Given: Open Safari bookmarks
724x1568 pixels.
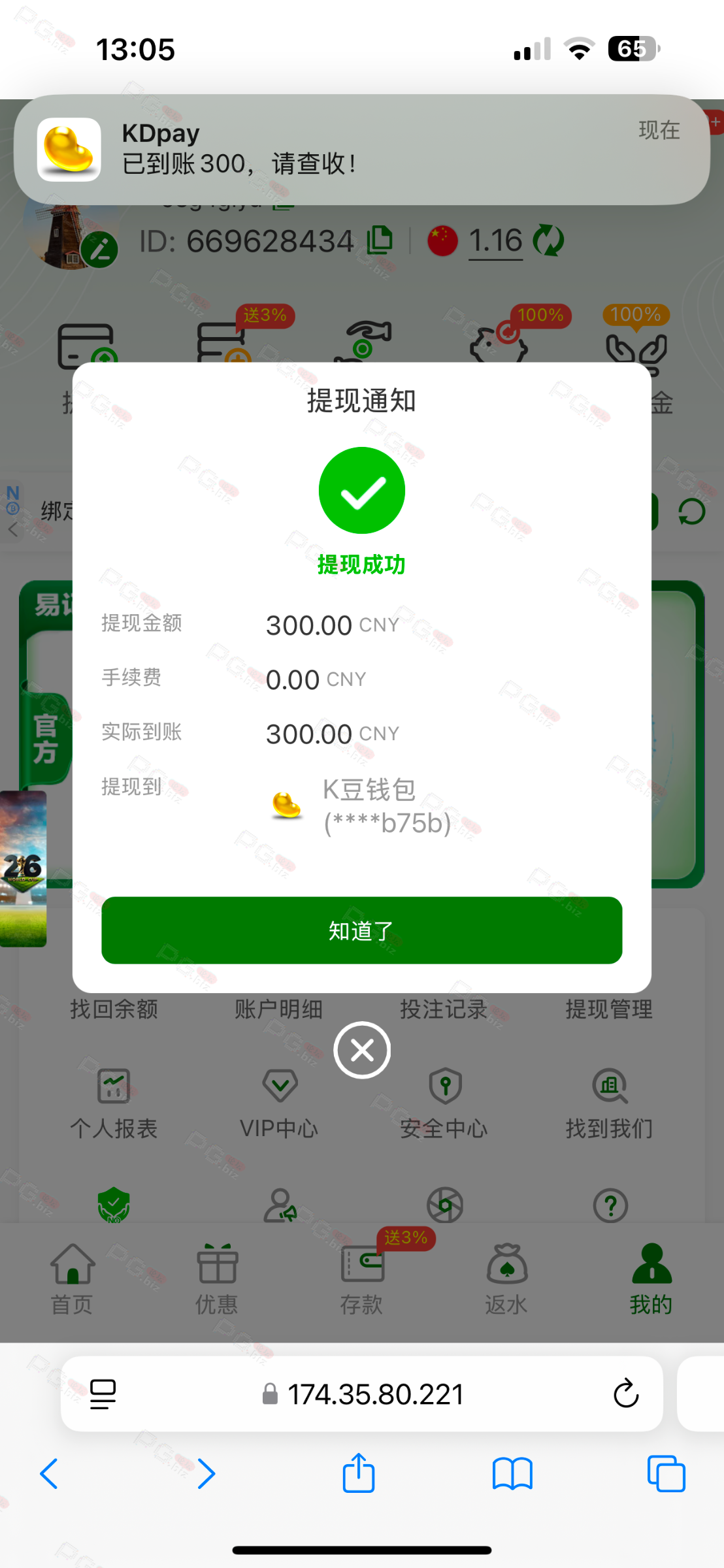Looking at the screenshot, I should 512,1474.
